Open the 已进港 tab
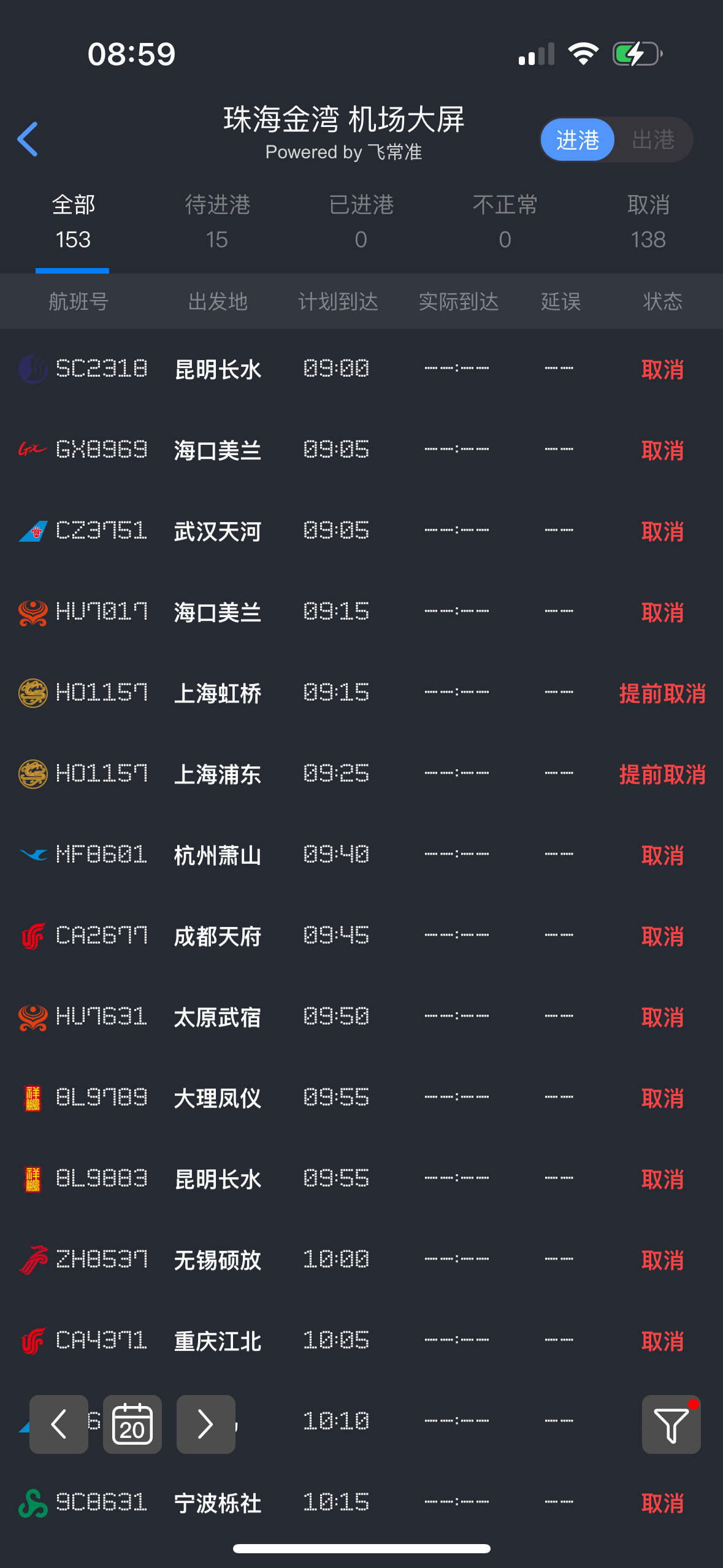 (x=361, y=223)
